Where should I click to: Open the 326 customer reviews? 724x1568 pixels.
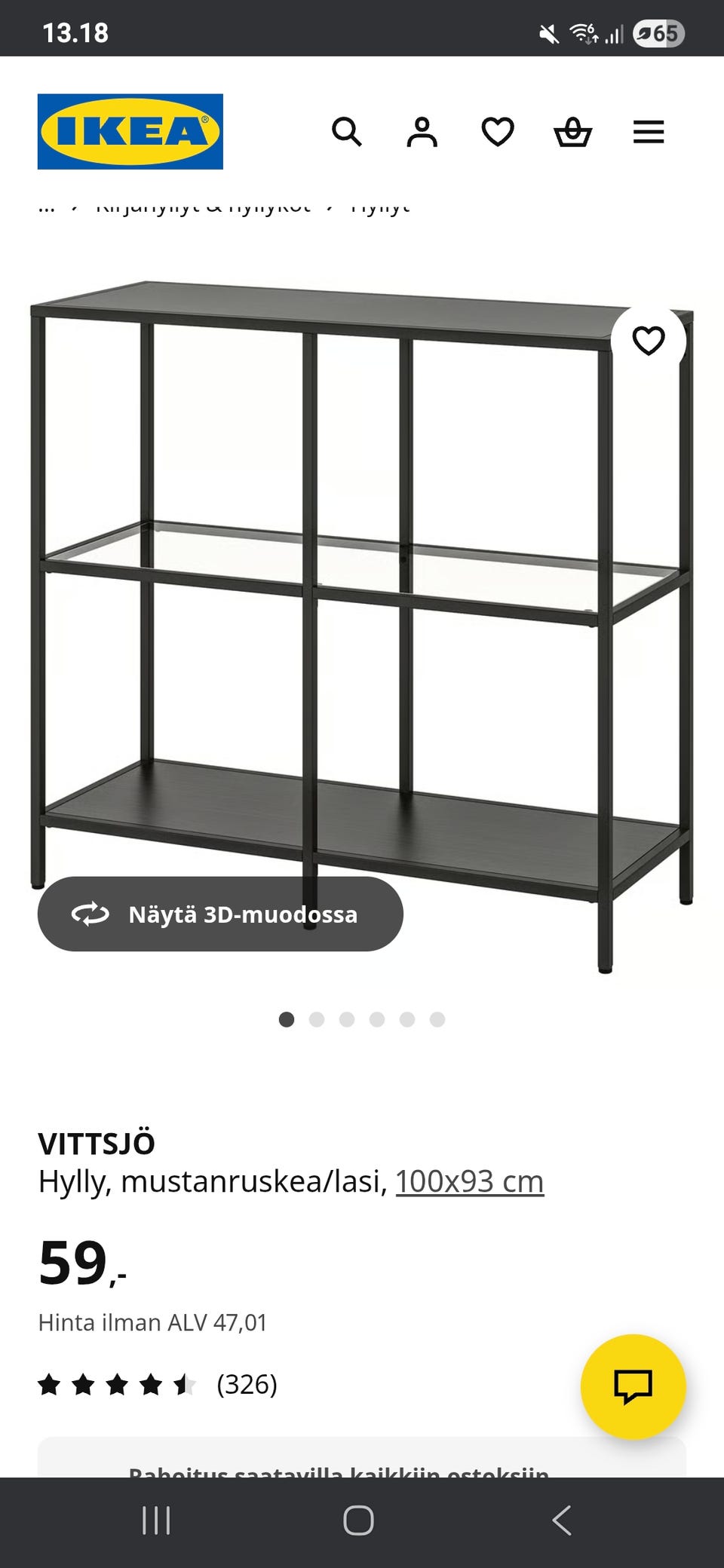[247, 1384]
